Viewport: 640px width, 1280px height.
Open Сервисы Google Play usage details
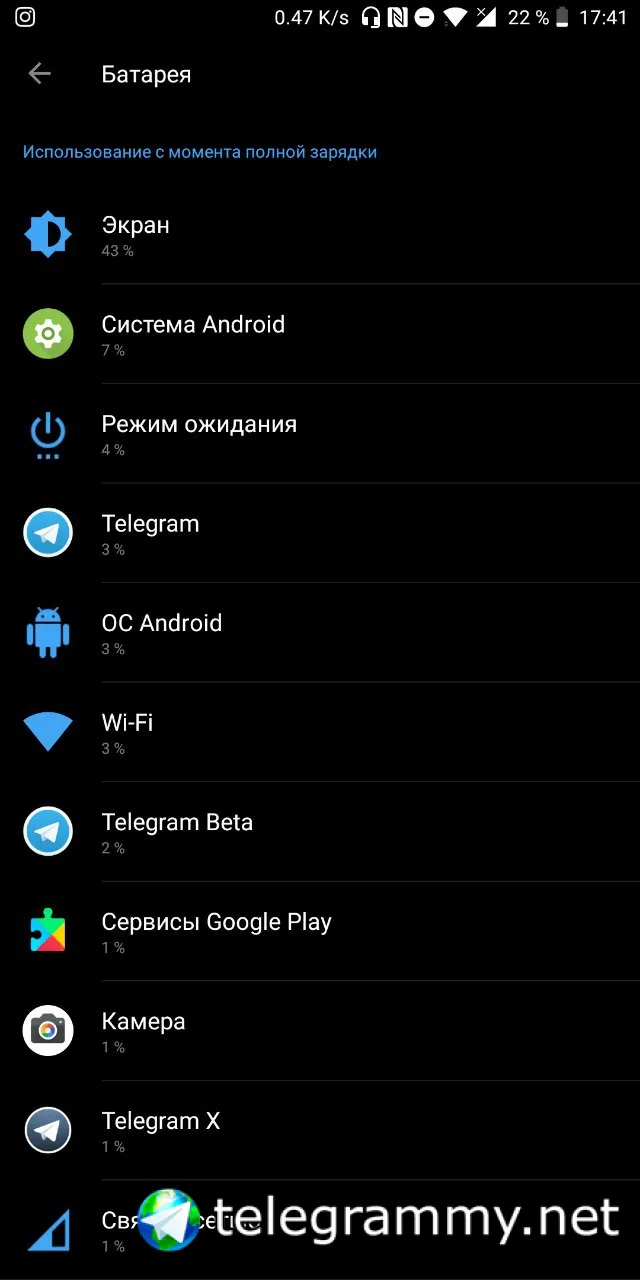pyautogui.click(x=320, y=931)
